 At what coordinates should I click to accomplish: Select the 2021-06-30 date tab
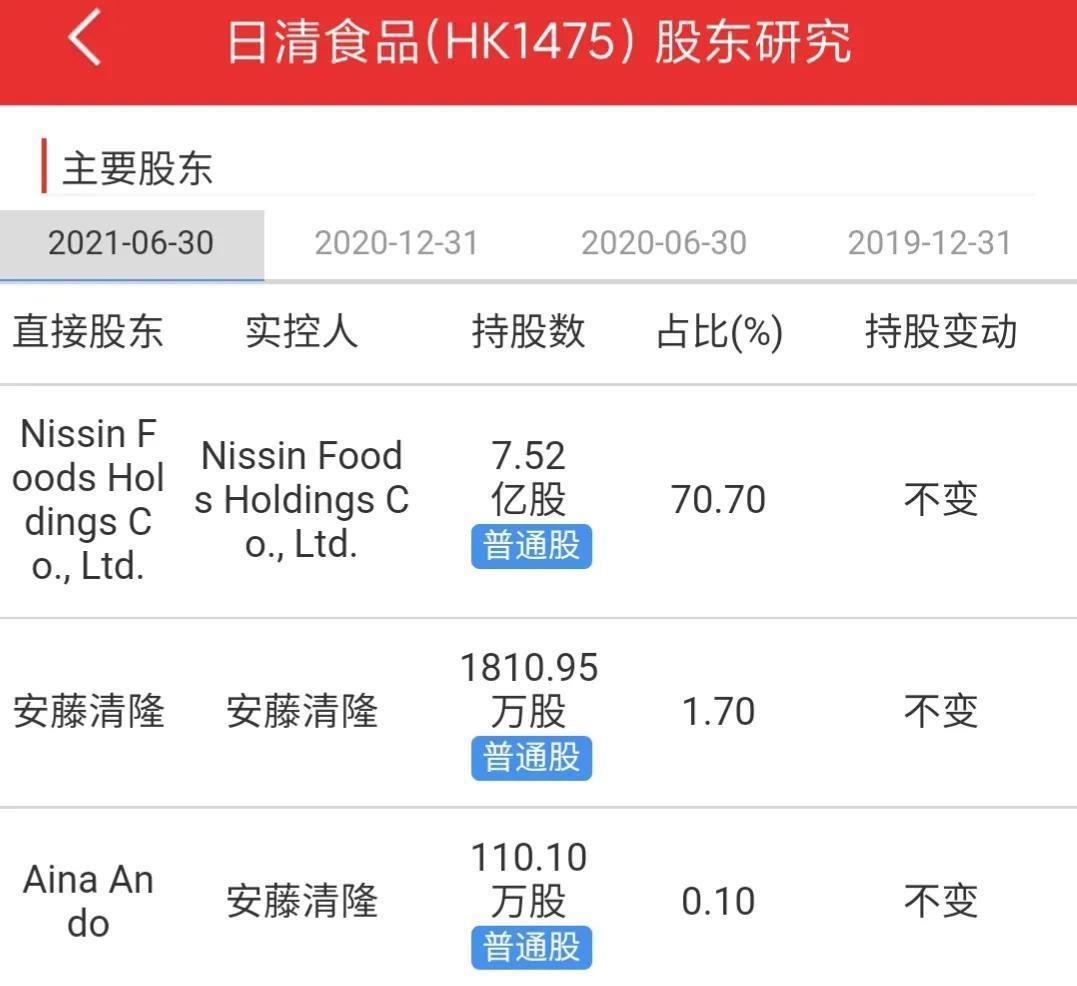[131, 243]
